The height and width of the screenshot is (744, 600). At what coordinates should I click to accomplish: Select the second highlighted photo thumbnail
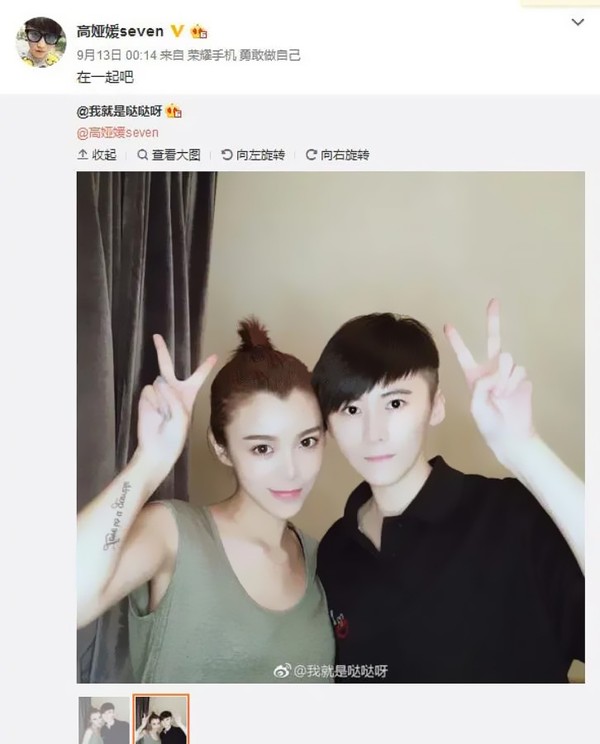click(161, 721)
